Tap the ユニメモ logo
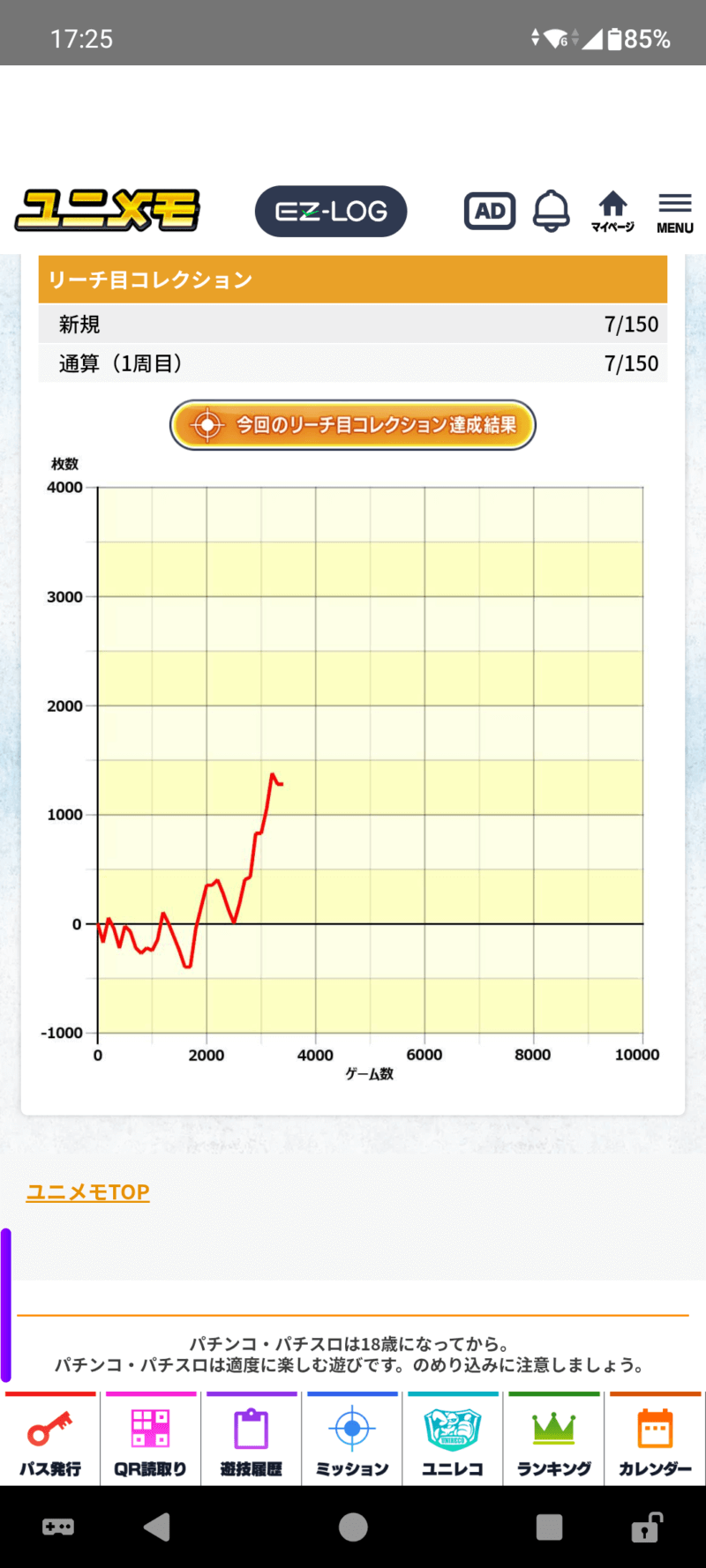The height and width of the screenshot is (1568, 706). 108,211
